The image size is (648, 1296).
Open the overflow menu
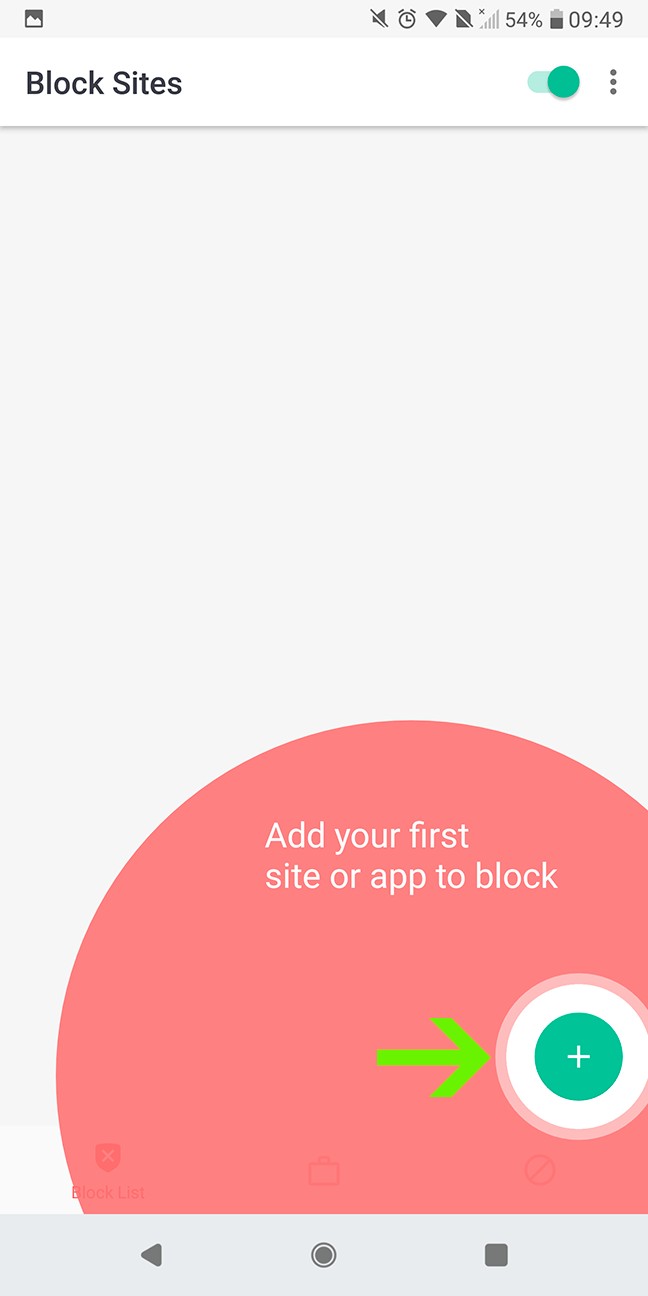coord(613,82)
